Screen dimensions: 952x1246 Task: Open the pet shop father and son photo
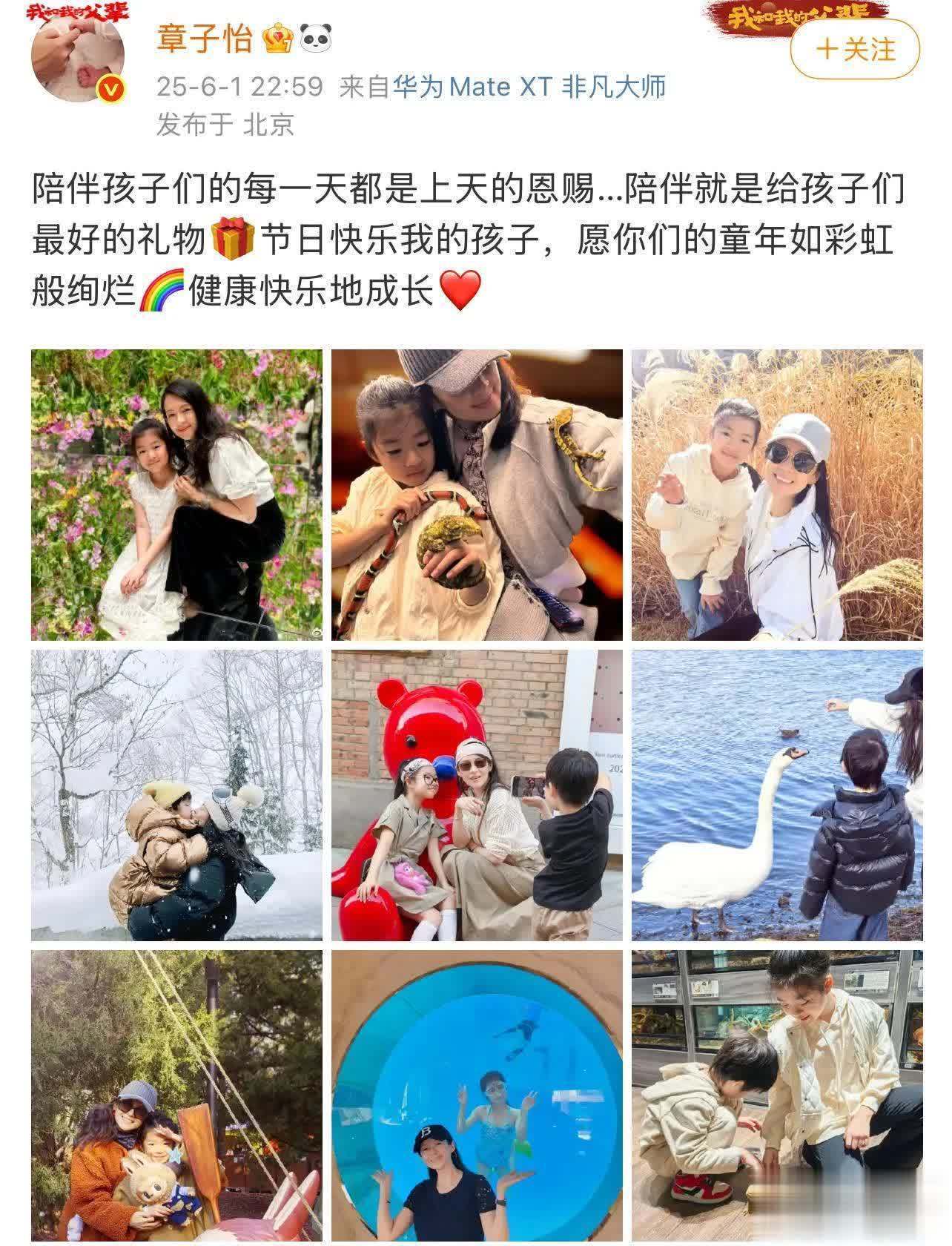pos(777,1096)
